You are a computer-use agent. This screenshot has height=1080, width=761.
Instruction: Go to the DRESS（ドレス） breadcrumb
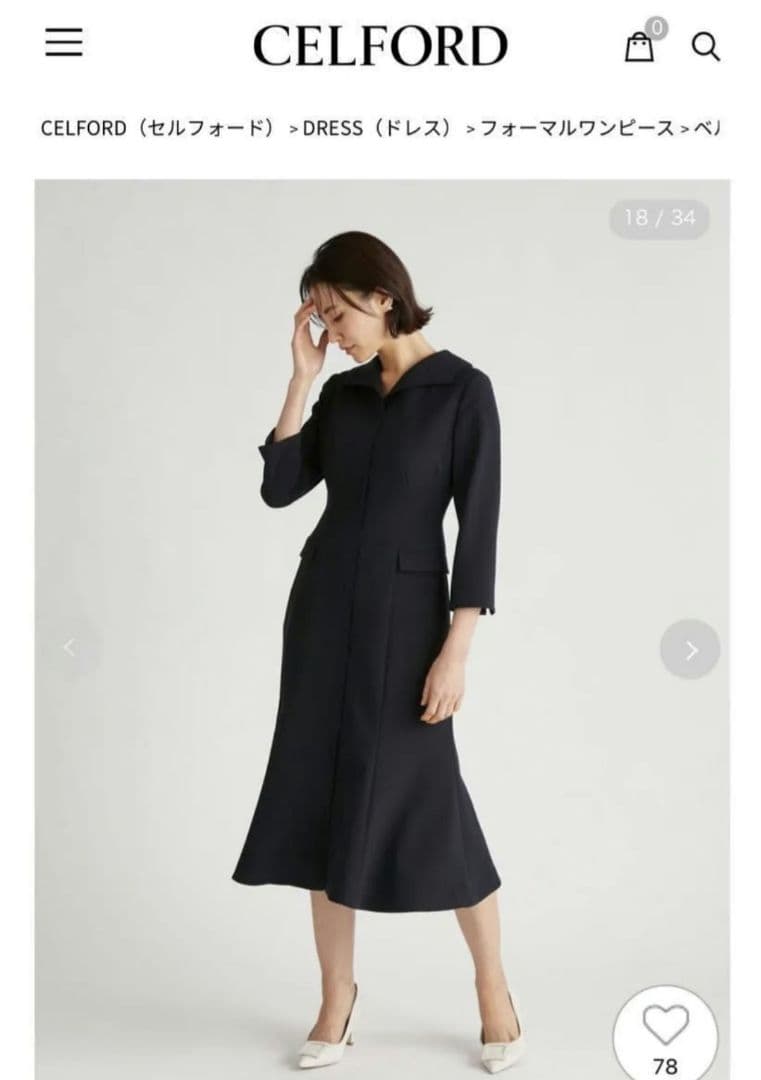coord(377,129)
